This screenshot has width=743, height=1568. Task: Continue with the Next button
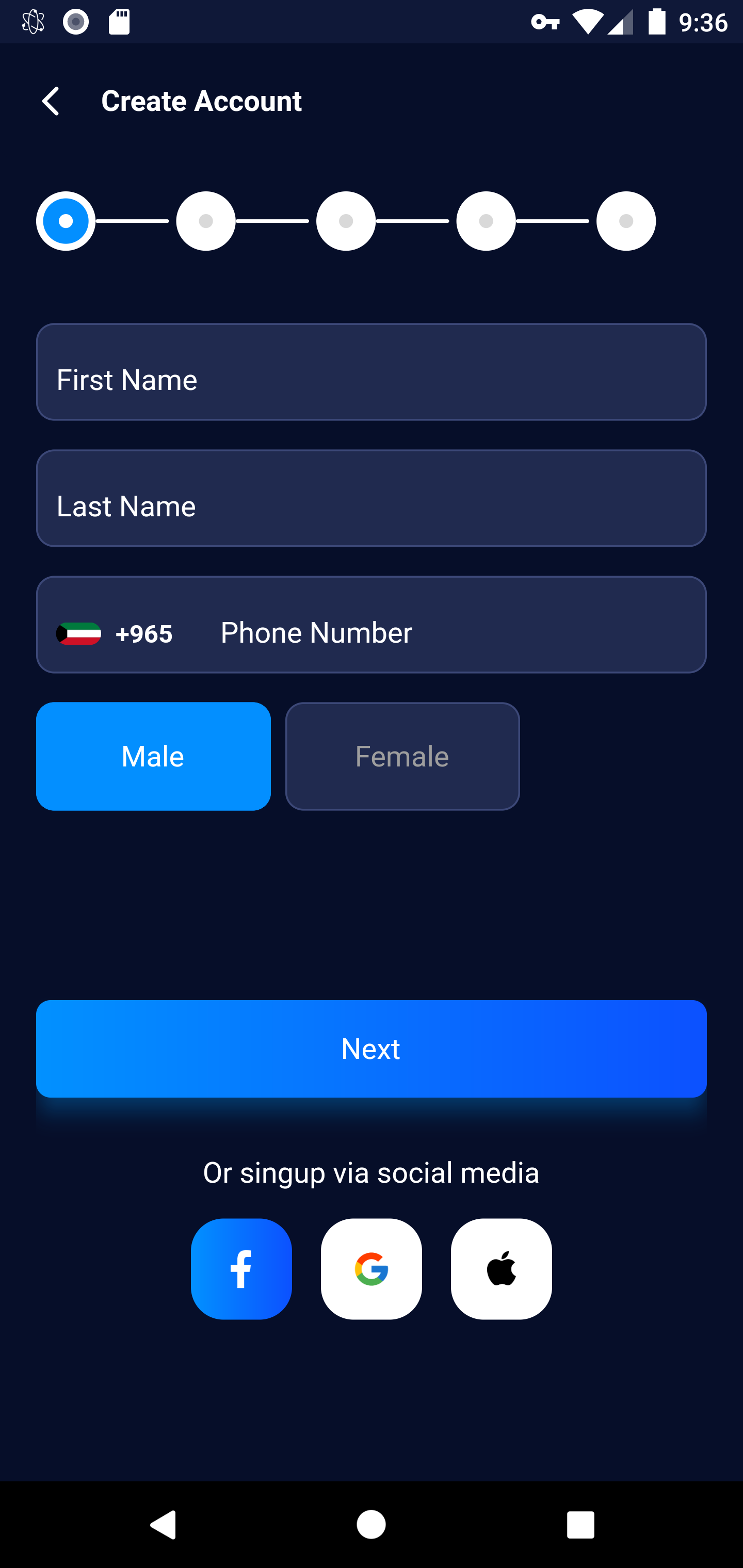pyautogui.click(x=372, y=1048)
